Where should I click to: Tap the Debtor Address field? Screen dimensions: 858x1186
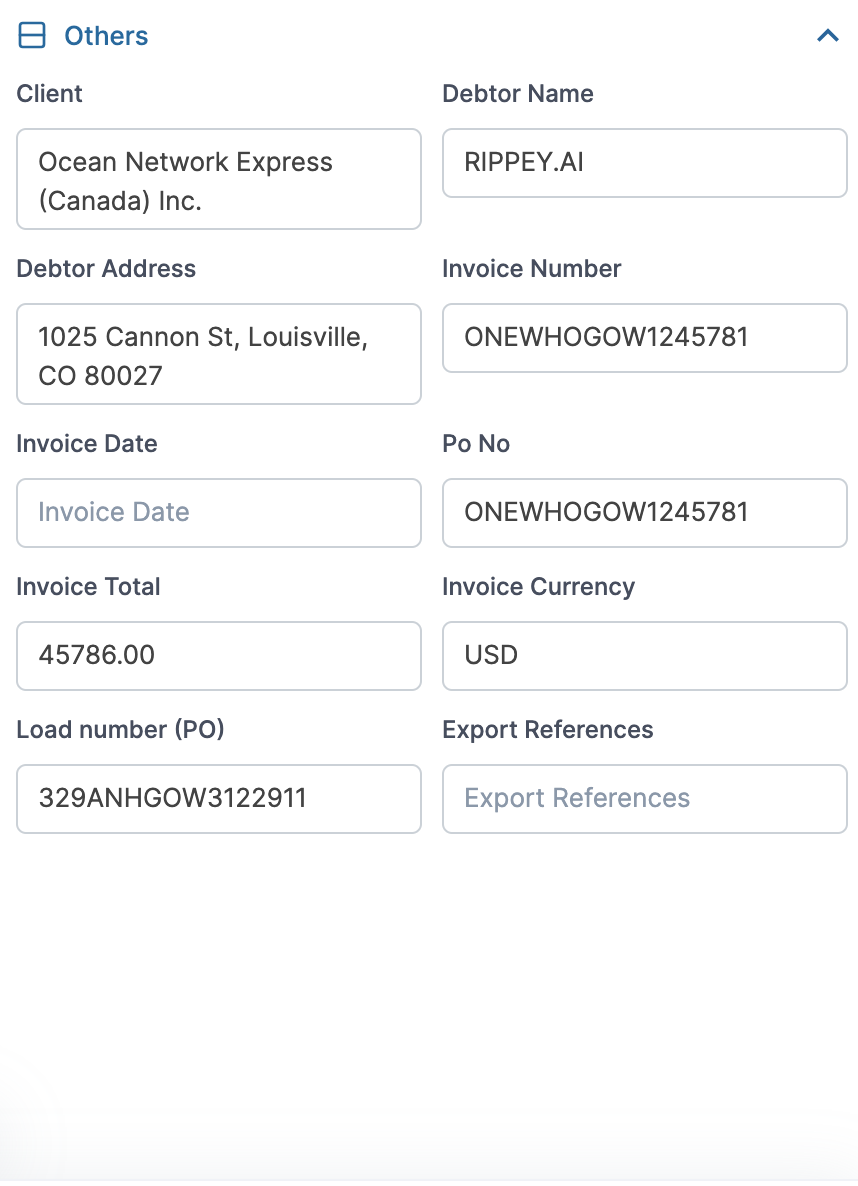coord(218,354)
